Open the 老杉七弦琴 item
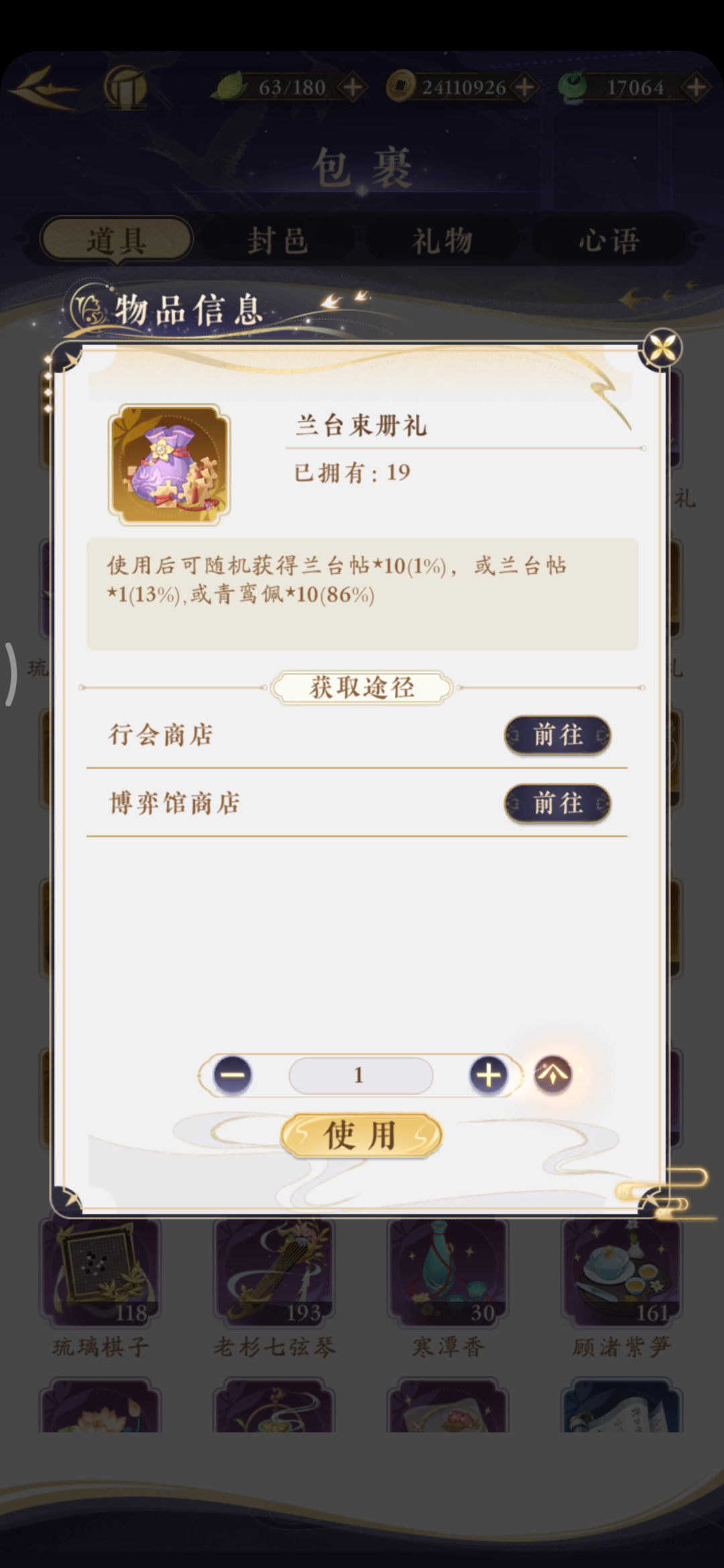The image size is (724, 1568). [x=274, y=1288]
